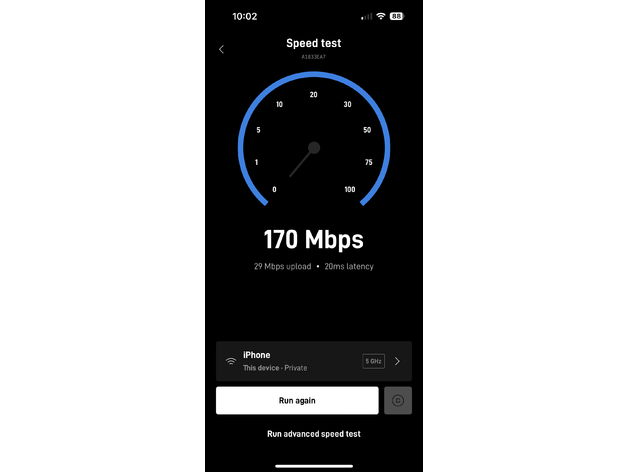
Task: Tap the square icon beside Run again
Action: tap(398, 400)
